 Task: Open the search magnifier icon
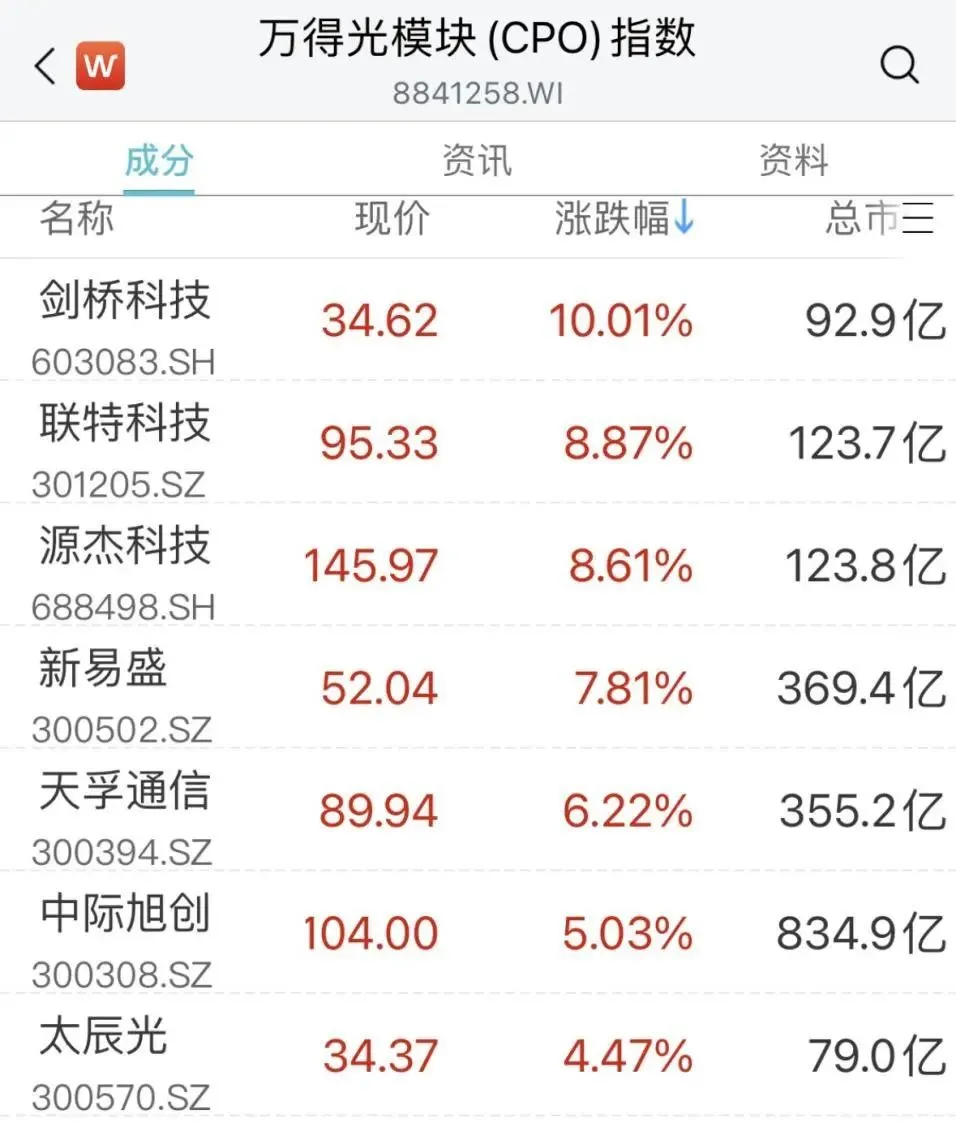pos(898,66)
